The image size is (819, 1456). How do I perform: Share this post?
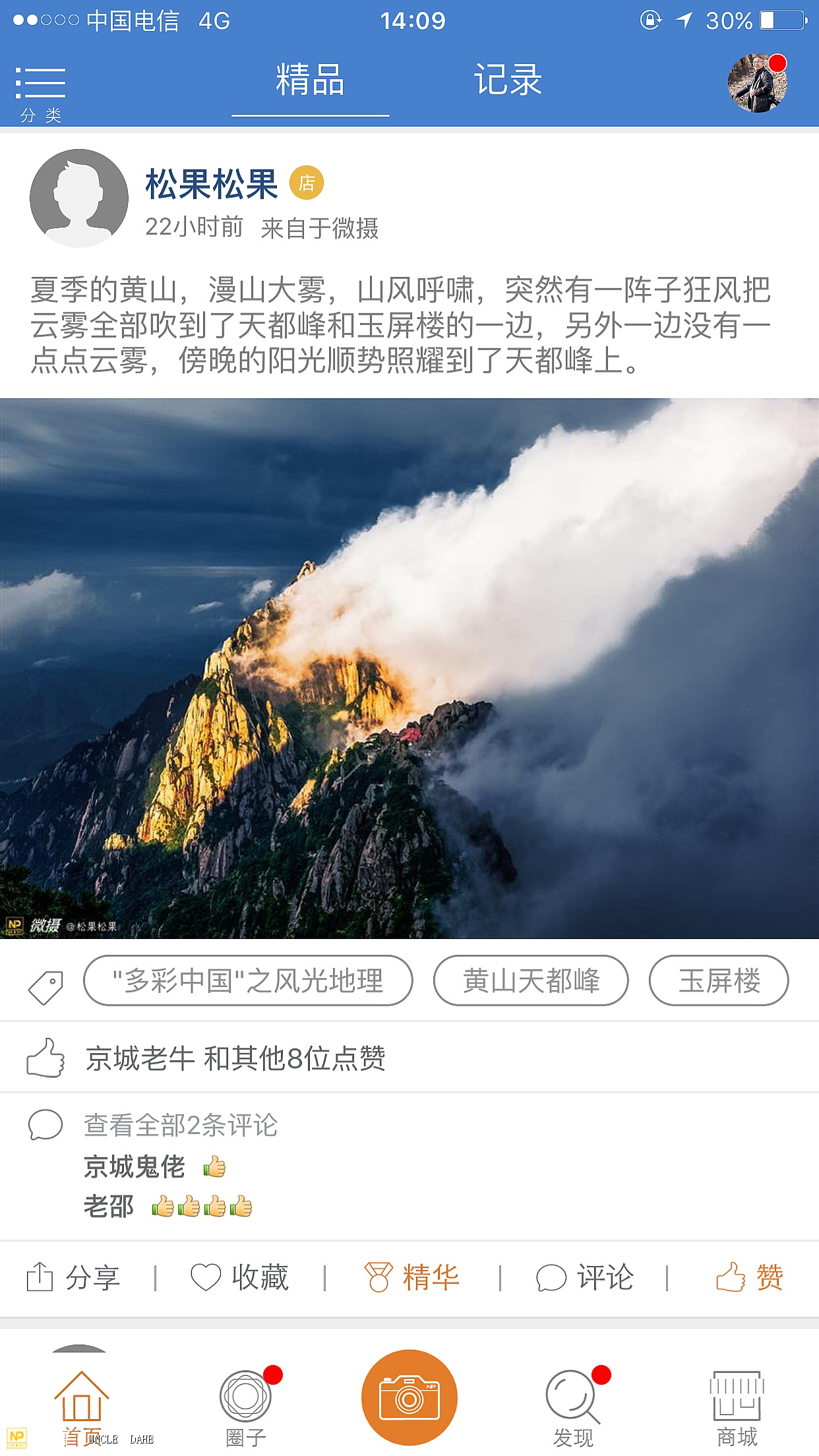[73, 1277]
